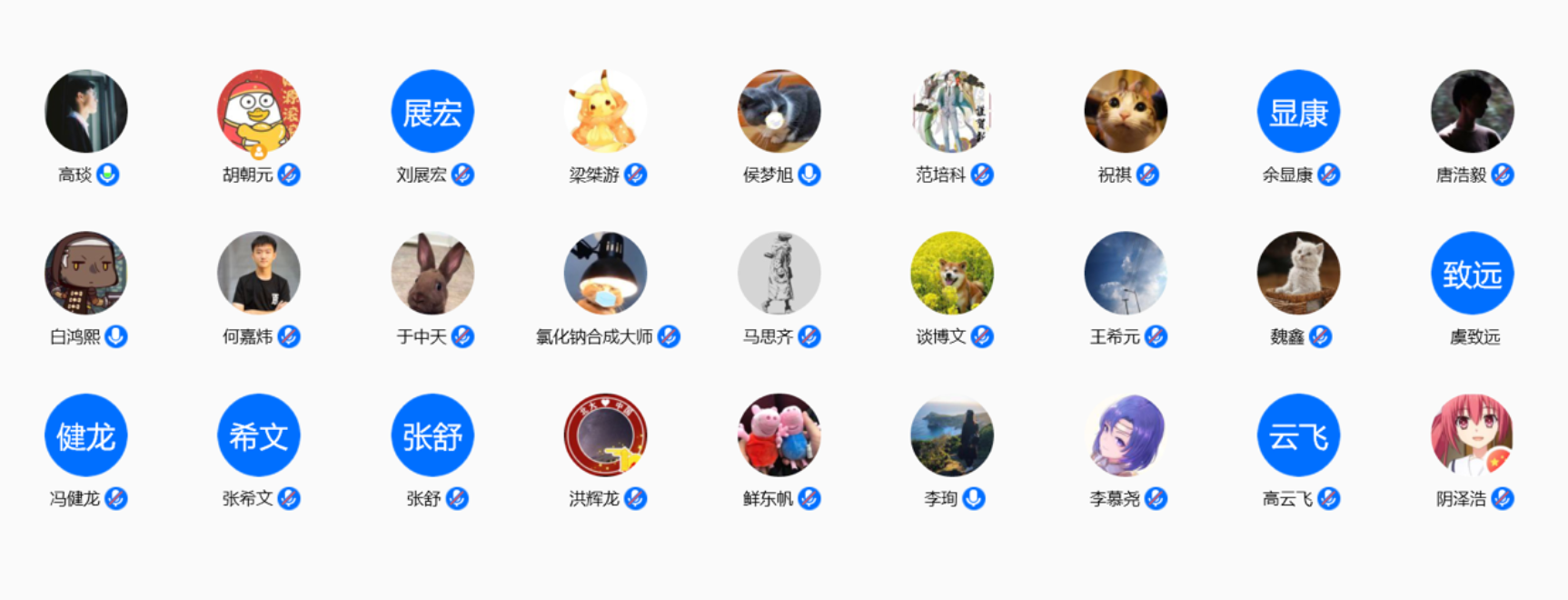Image resolution: width=1568 pixels, height=600 pixels.
Task: Tap 李珣's avatar
Action: [952, 435]
